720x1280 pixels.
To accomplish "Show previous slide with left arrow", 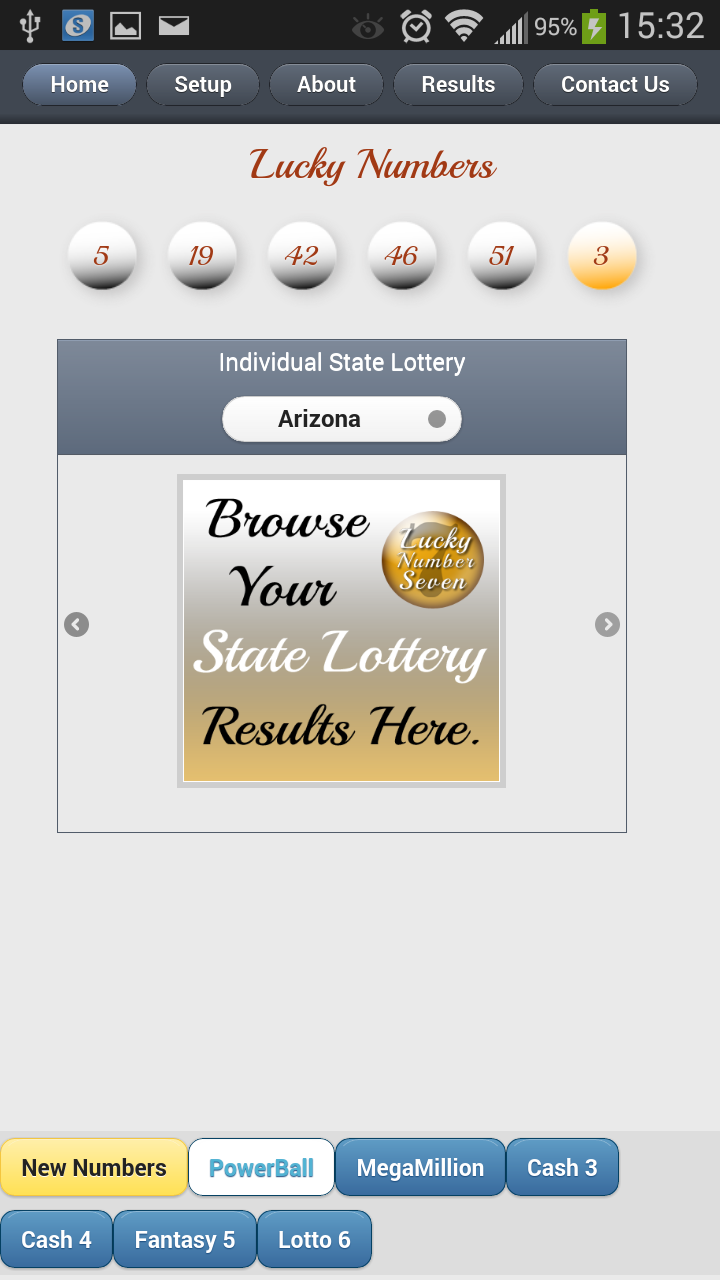I will pos(77,625).
